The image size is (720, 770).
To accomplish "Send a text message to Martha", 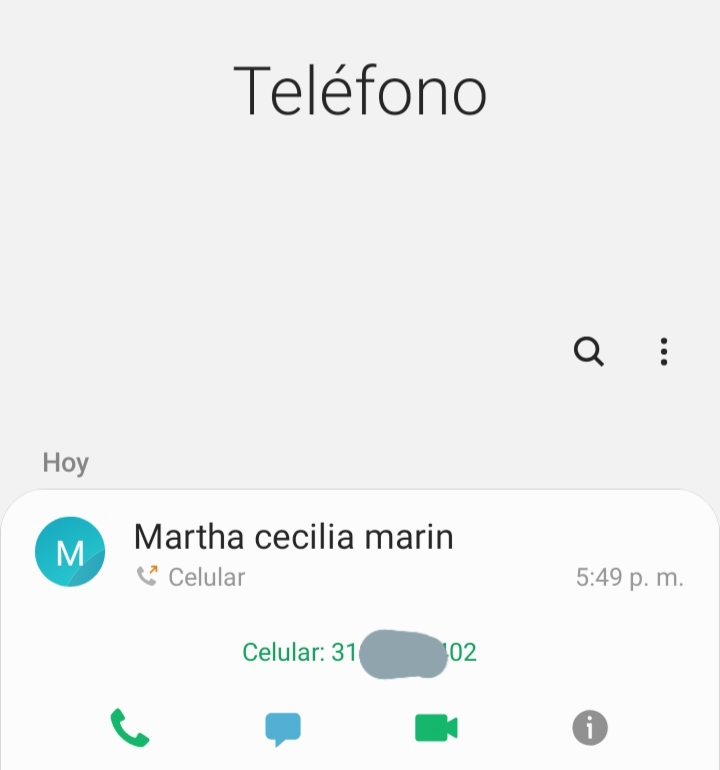I will [x=283, y=729].
